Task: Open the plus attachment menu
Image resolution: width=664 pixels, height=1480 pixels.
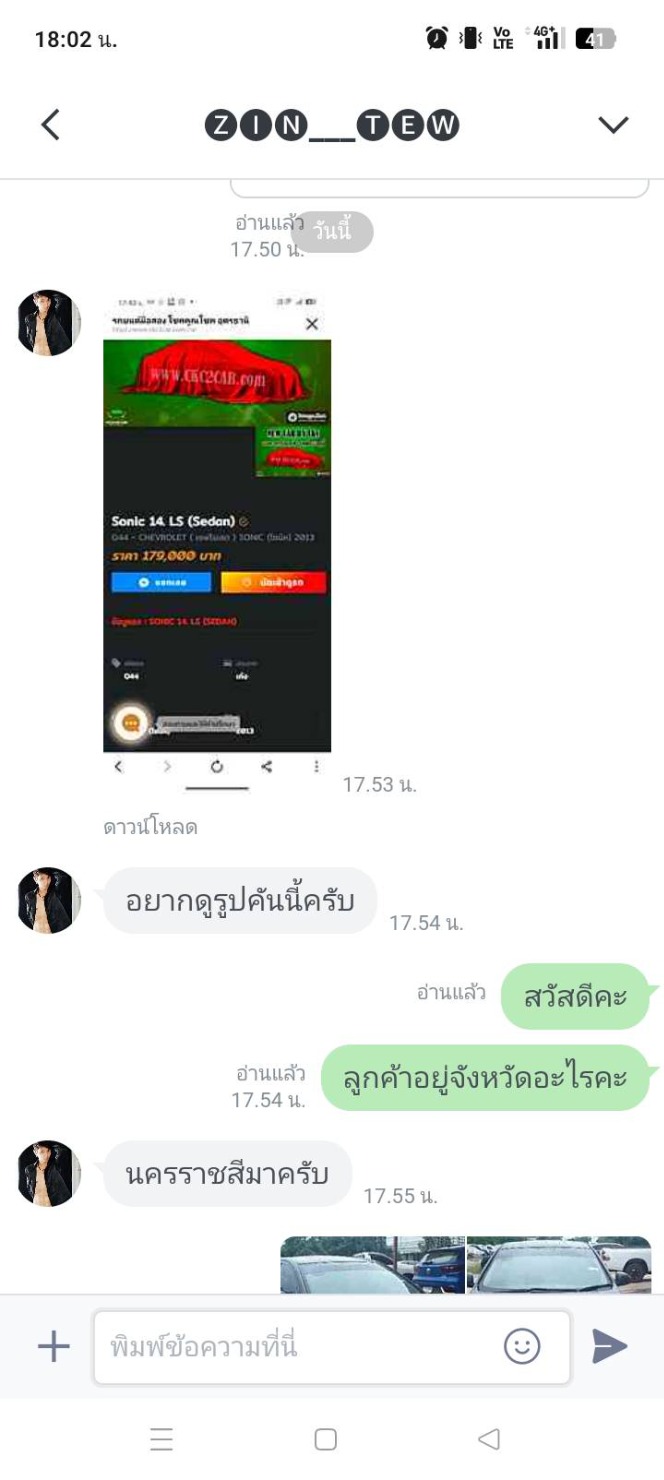Action: coord(53,1346)
